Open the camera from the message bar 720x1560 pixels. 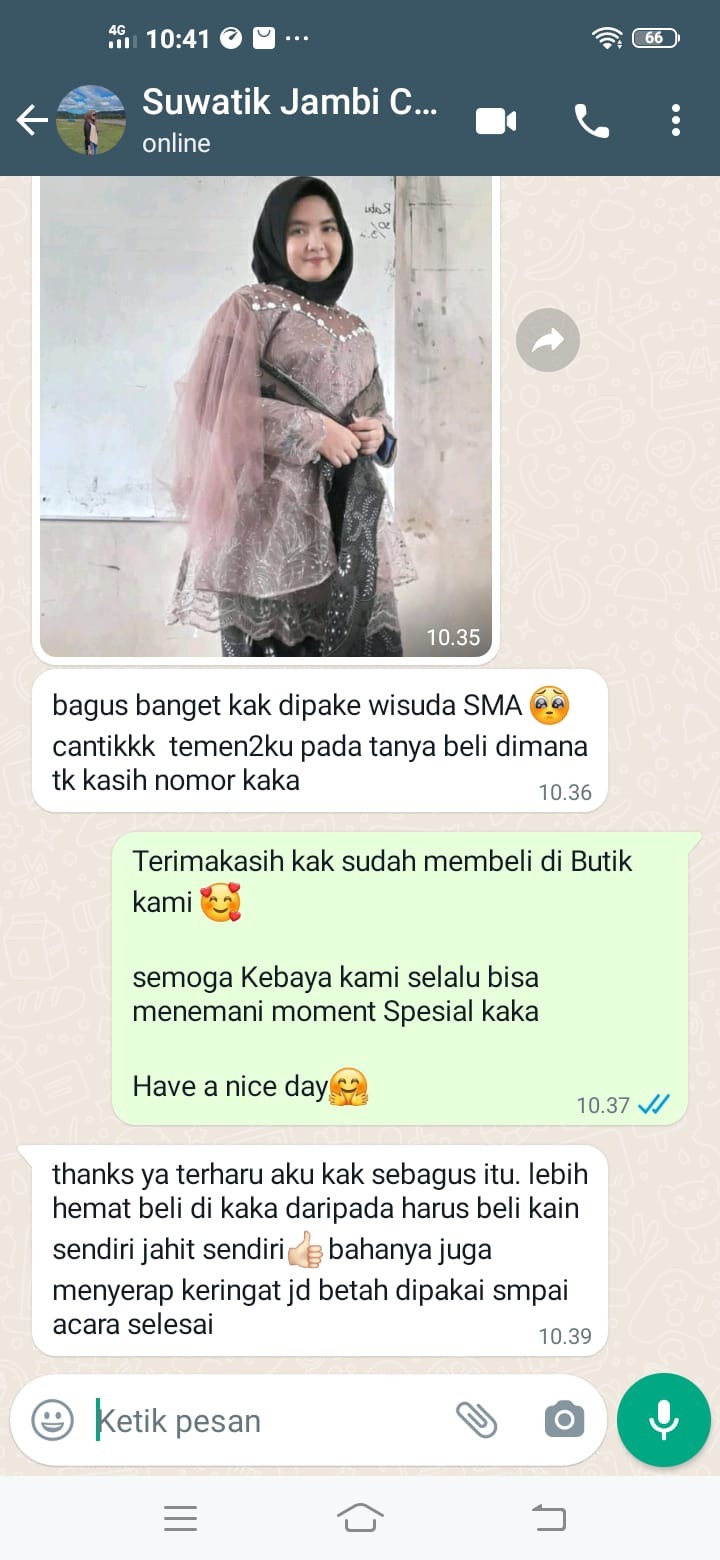point(564,1420)
